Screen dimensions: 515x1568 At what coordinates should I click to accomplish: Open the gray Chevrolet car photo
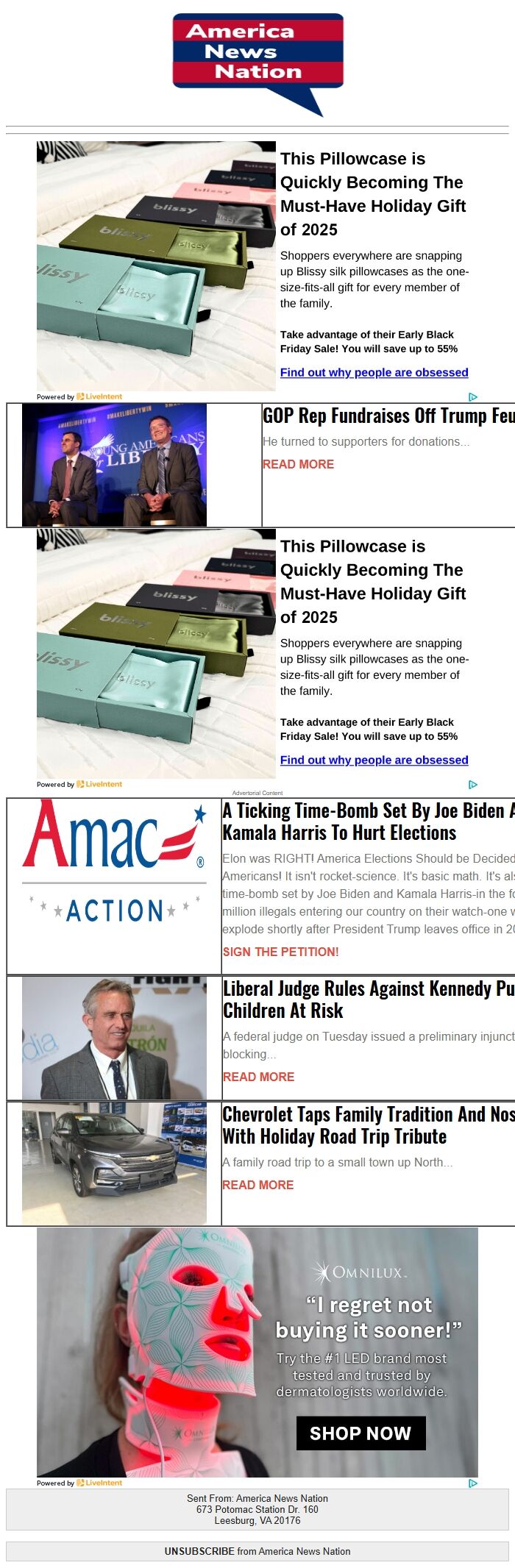click(x=114, y=1163)
